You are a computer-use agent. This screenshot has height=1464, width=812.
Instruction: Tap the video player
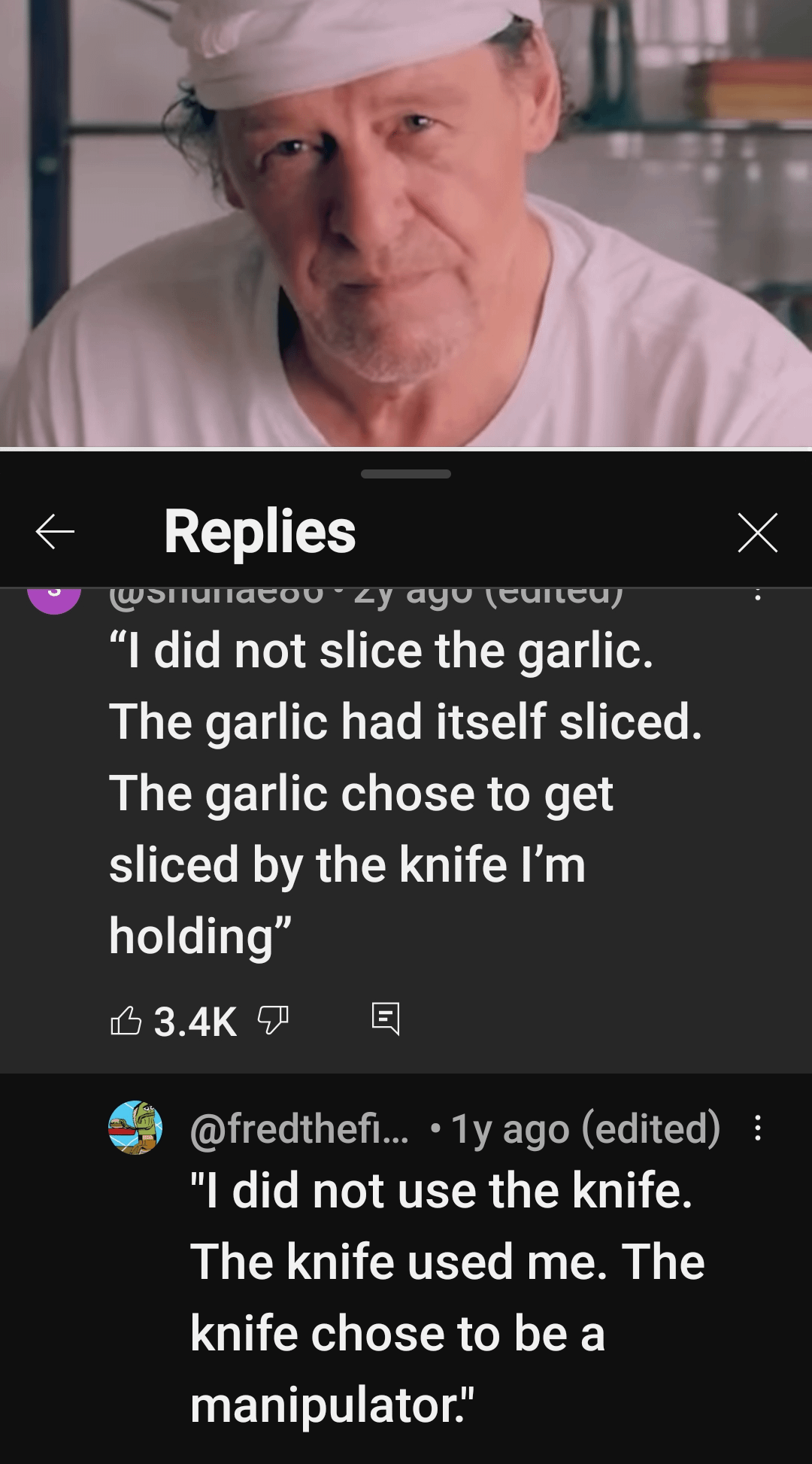point(406,223)
